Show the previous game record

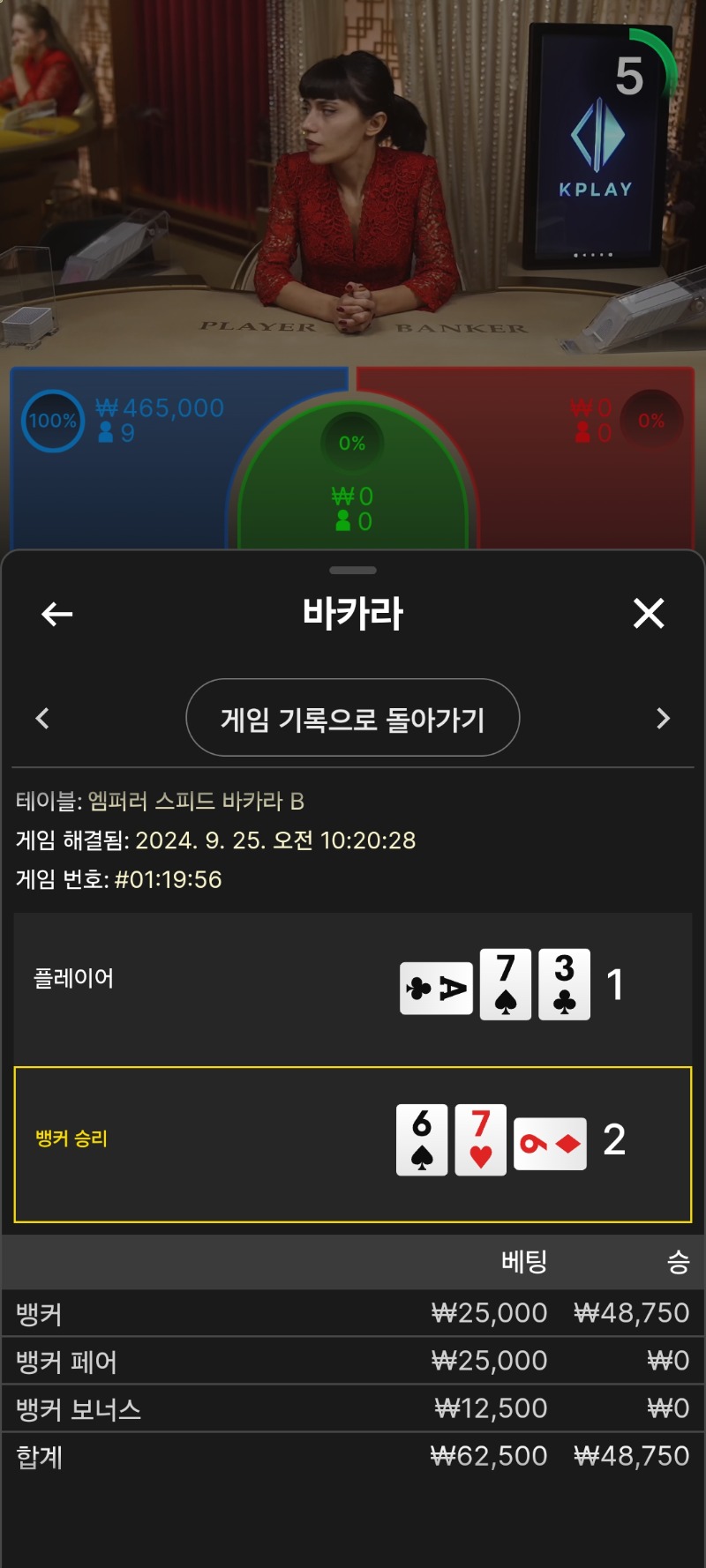pyautogui.click(x=42, y=718)
